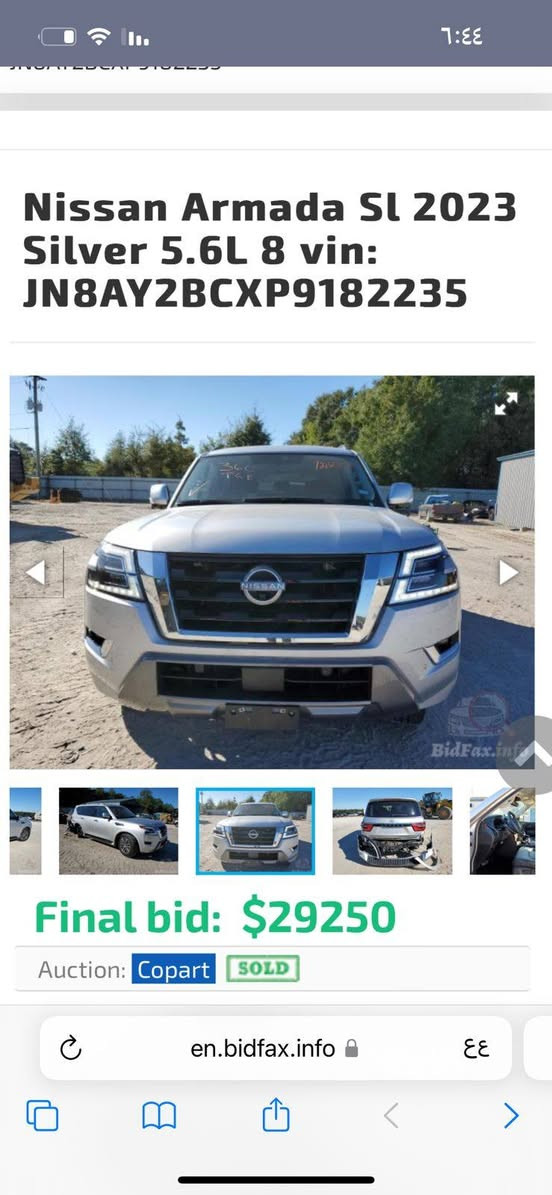Reload the page in the address bar
The width and height of the screenshot is (552, 1195).
tap(70, 1049)
